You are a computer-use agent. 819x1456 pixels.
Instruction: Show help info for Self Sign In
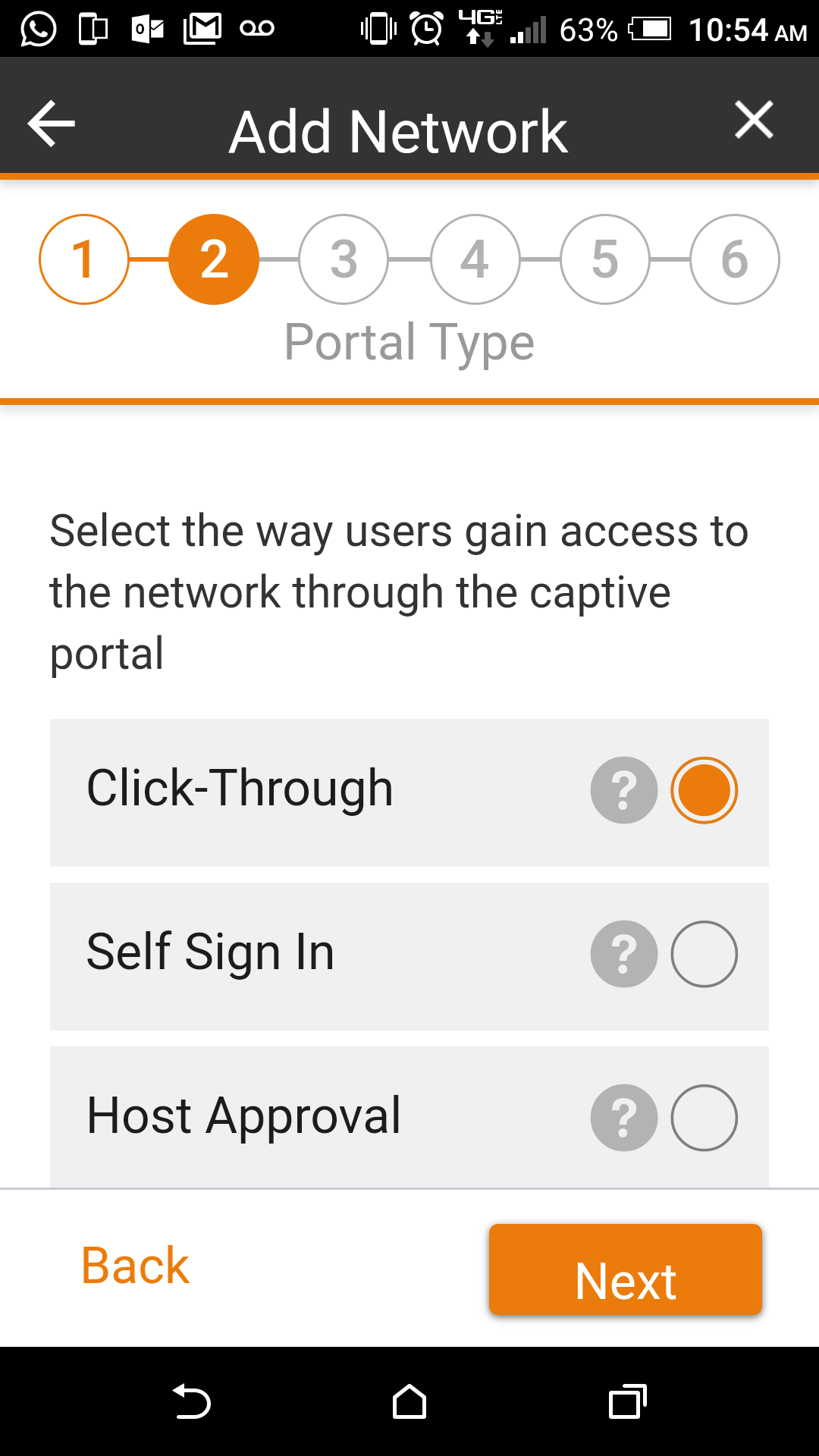tap(623, 954)
